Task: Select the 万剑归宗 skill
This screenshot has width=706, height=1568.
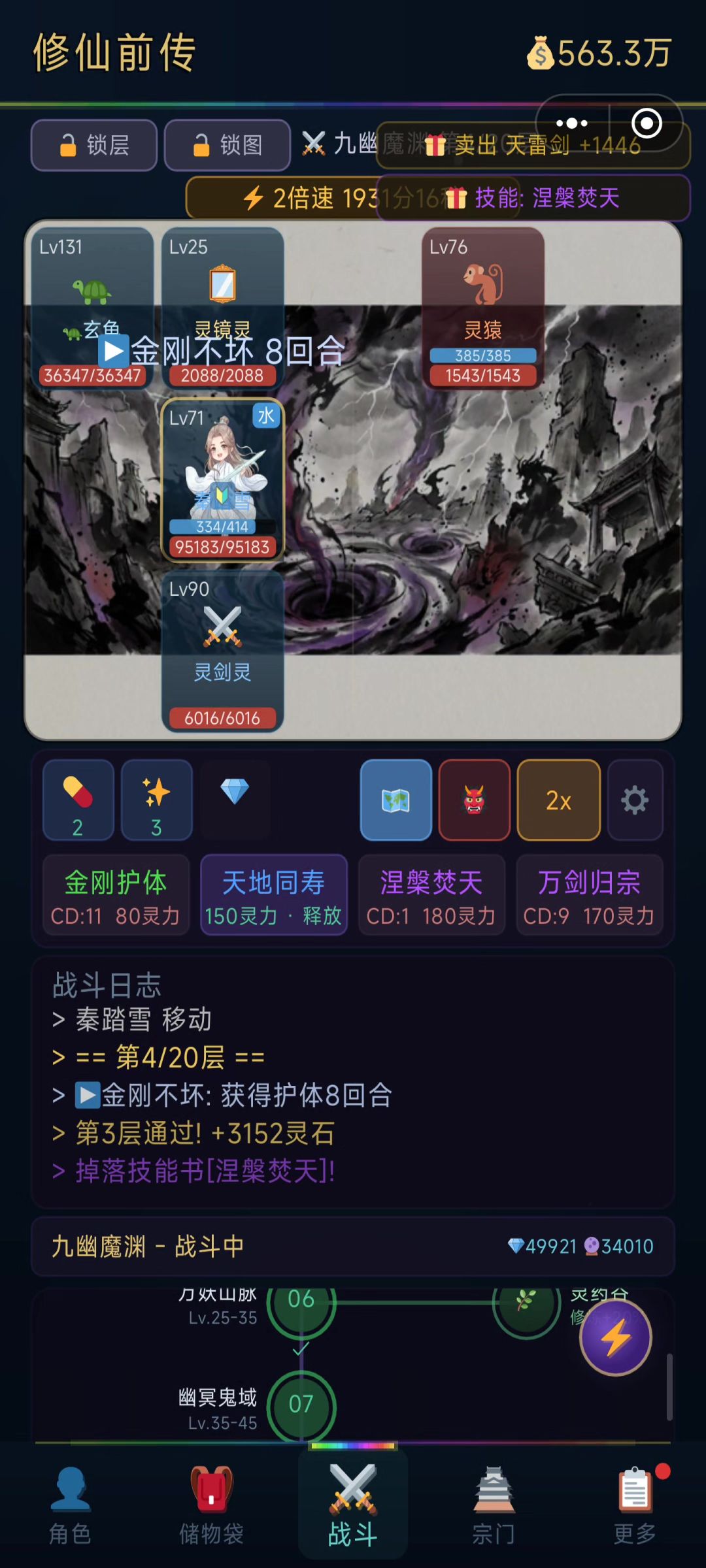Action: coord(590,895)
